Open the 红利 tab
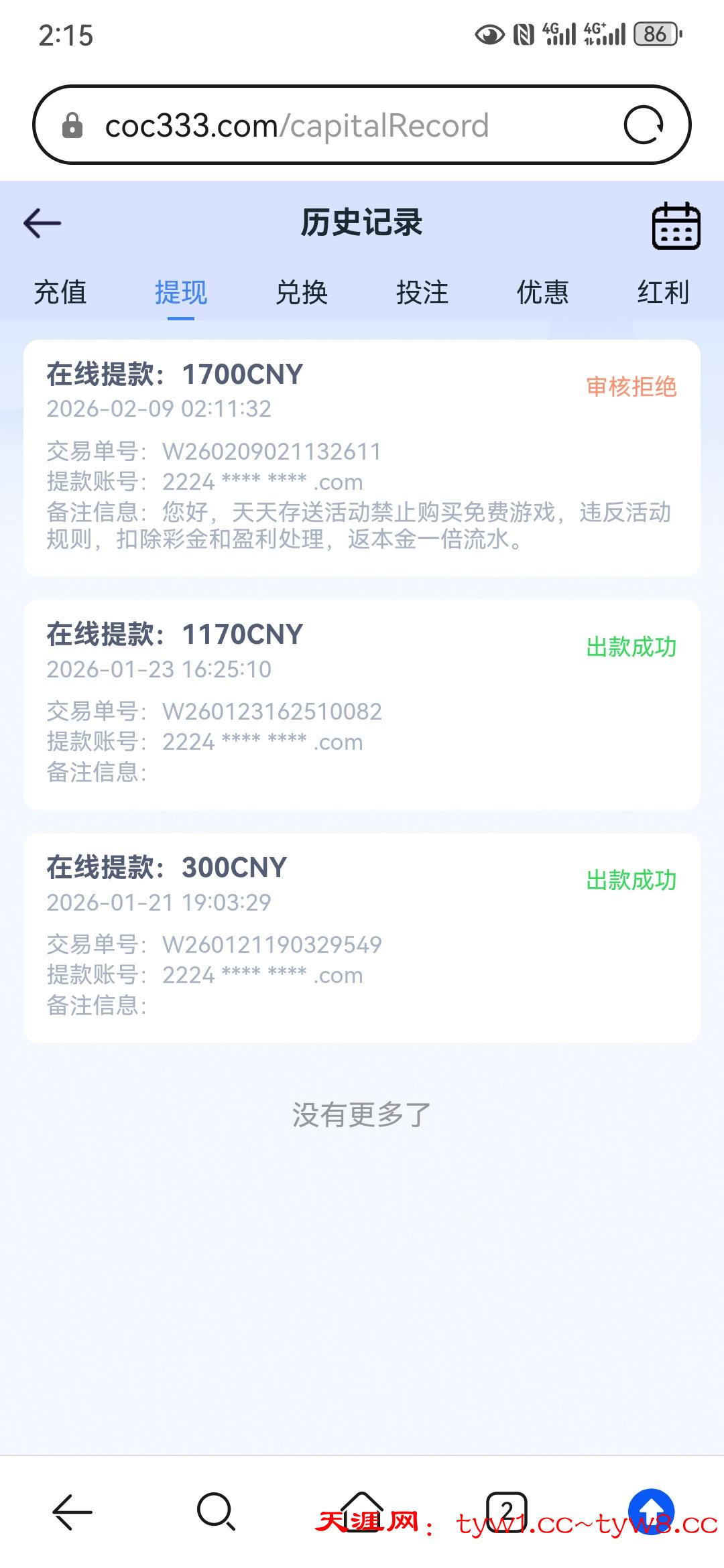Screen dimensions: 724x1568 (663, 292)
